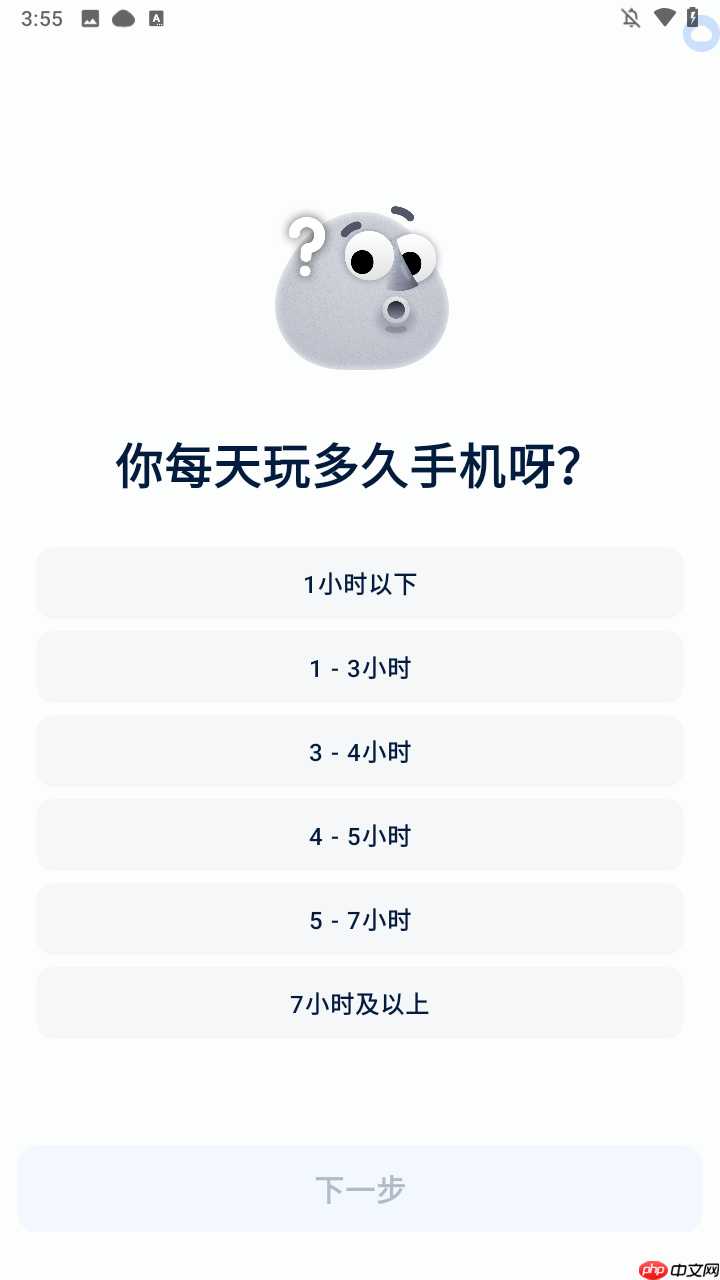Tap the 下一步 button
This screenshot has height=1280, width=720.
click(x=360, y=1188)
